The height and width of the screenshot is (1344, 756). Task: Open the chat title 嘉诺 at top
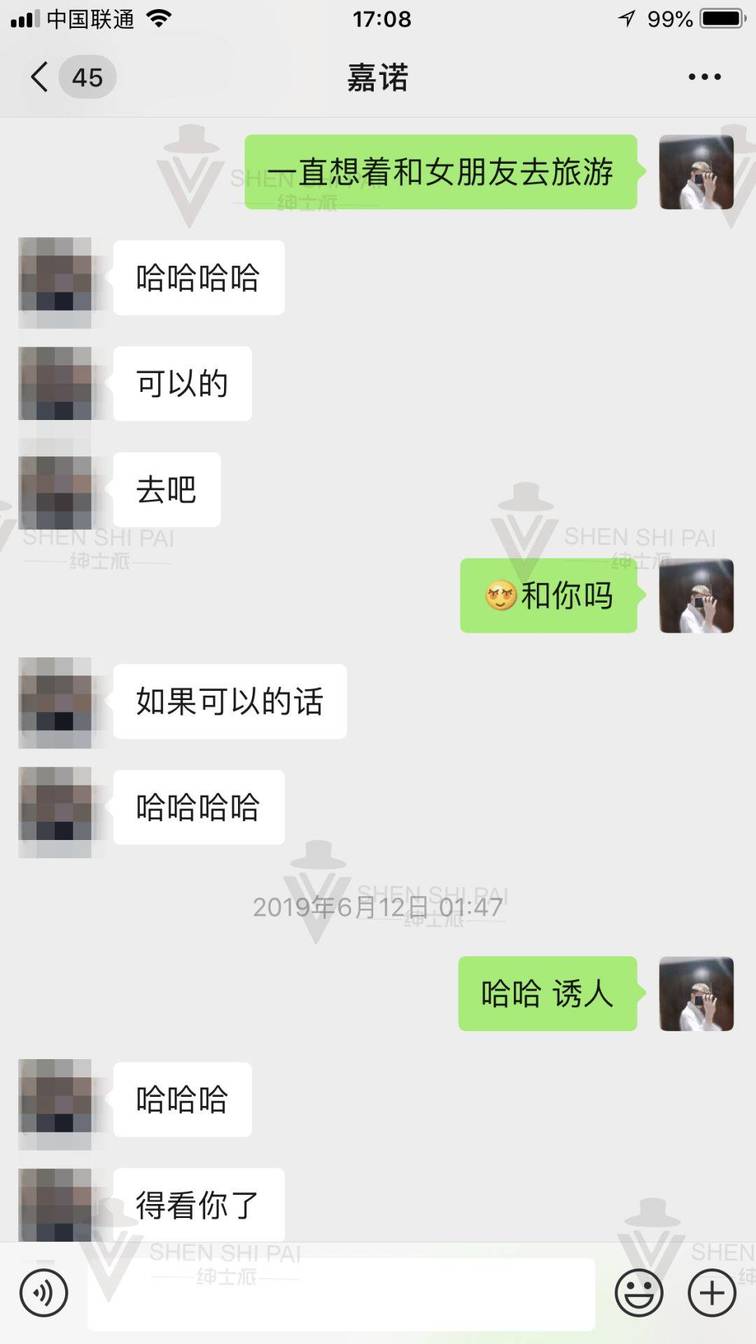tap(378, 76)
